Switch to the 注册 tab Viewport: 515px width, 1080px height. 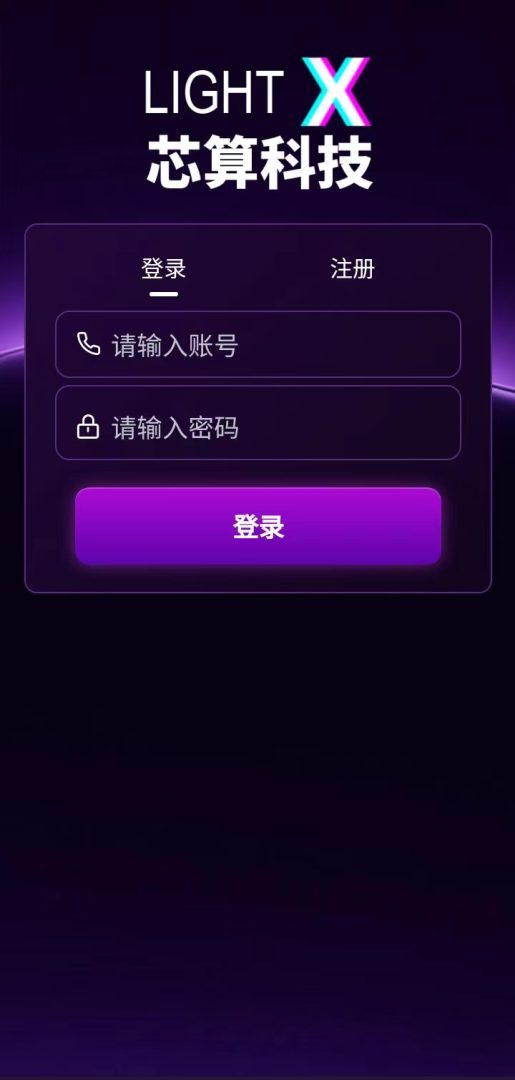coord(352,269)
